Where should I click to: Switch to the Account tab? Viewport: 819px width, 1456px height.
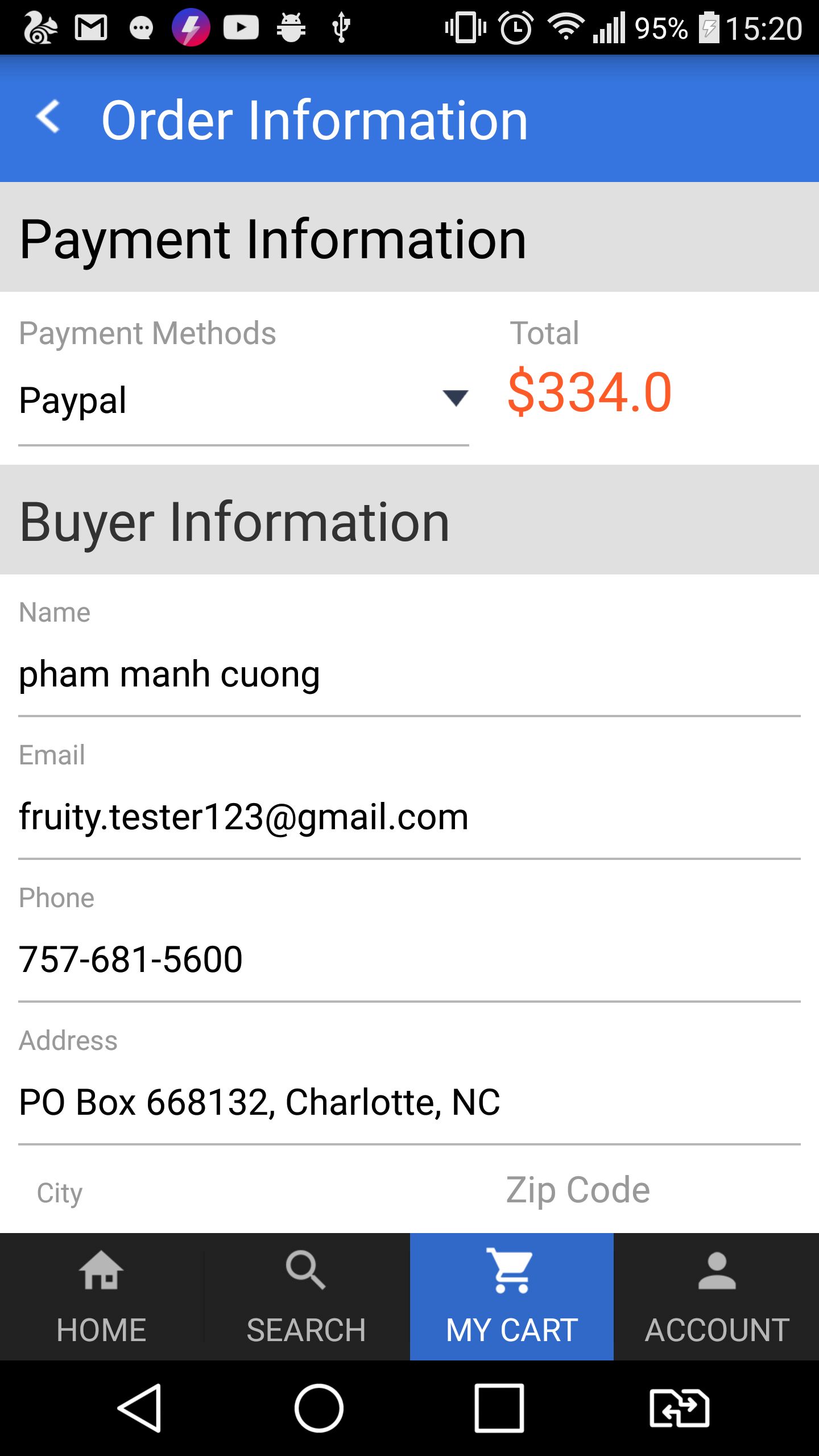coord(717,1297)
